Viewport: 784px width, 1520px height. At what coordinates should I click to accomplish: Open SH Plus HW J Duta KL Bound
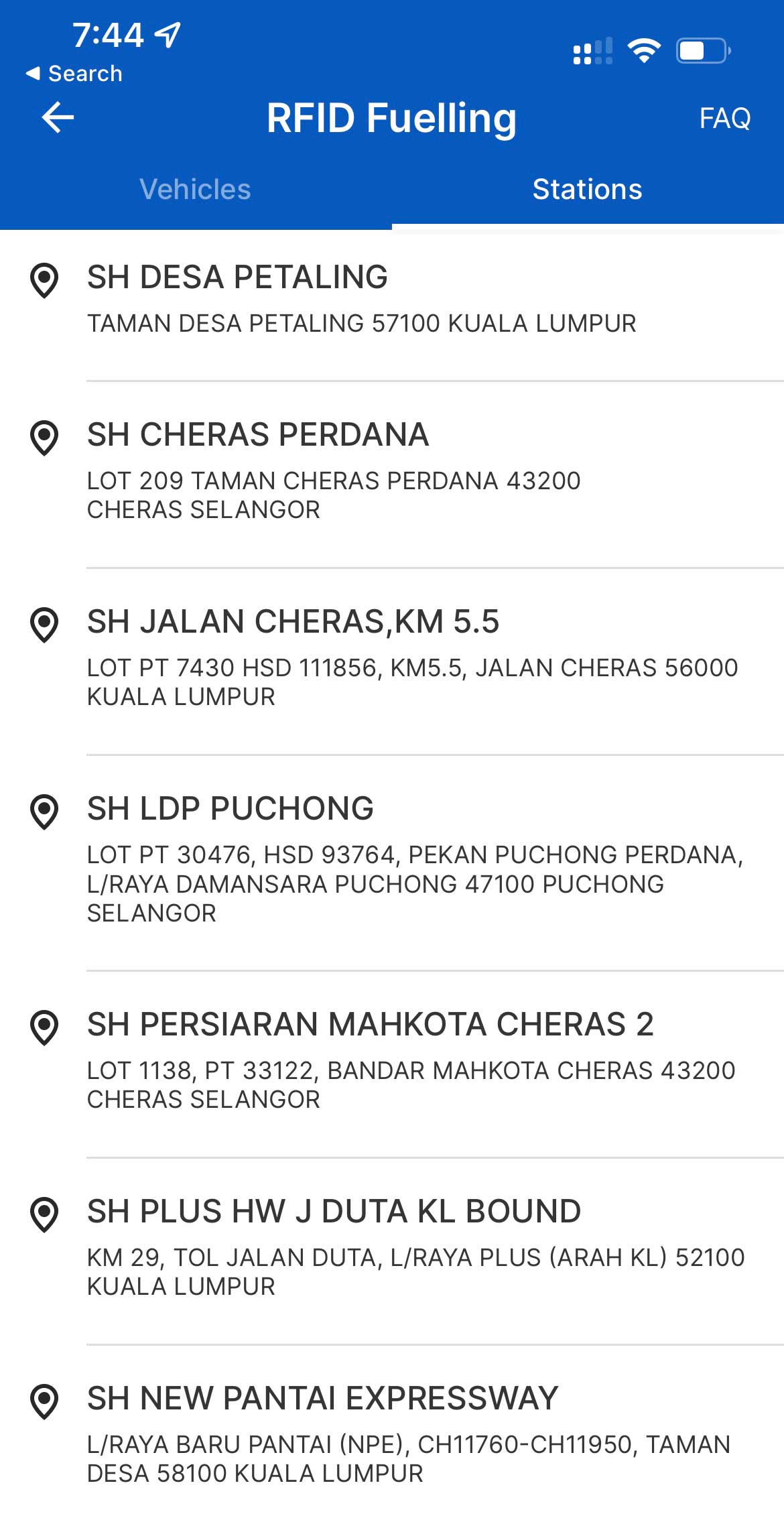392,1251
